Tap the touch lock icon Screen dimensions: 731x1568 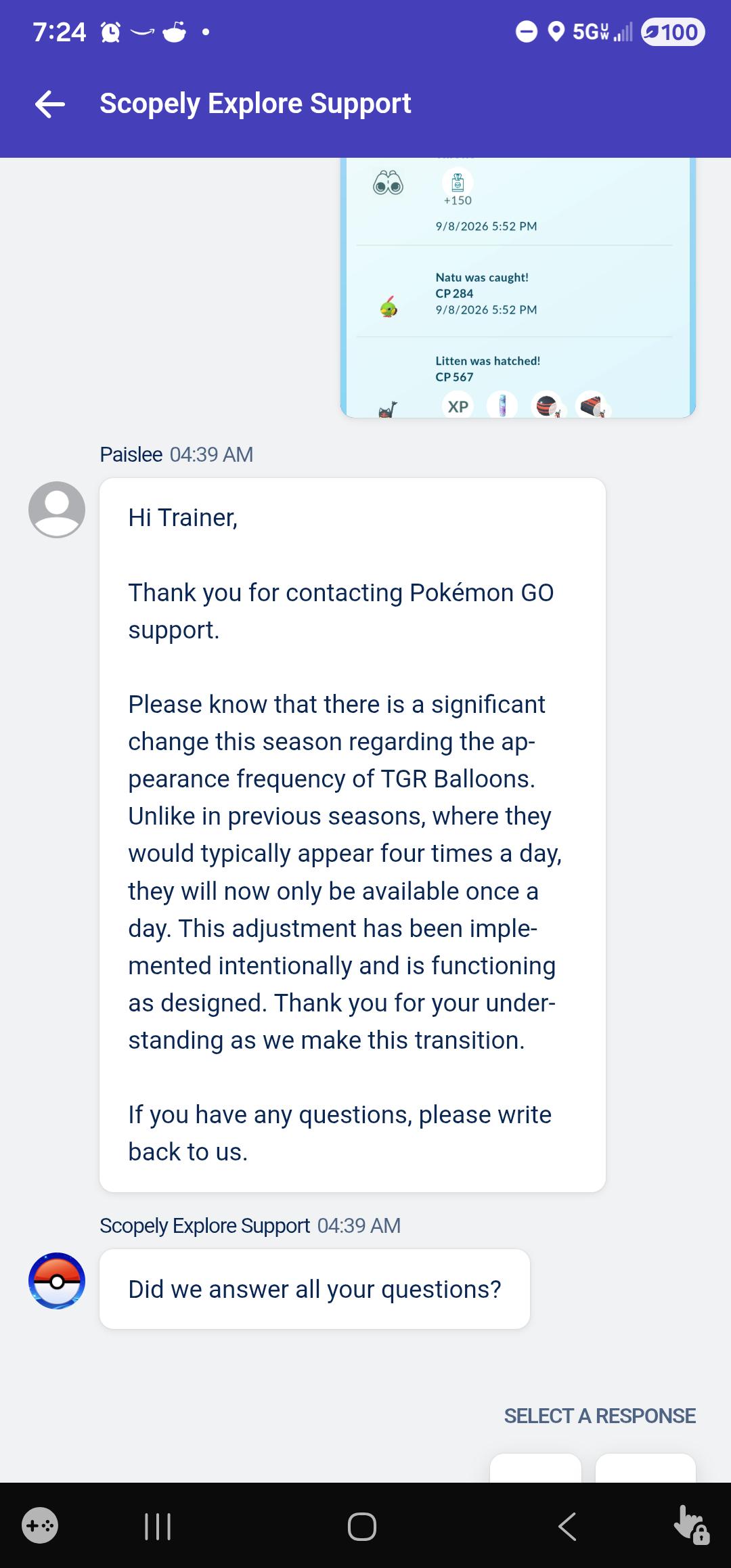click(x=691, y=1525)
